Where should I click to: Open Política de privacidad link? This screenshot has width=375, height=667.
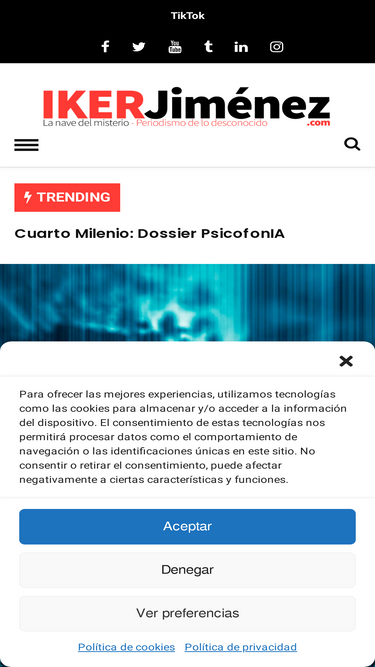click(x=241, y=647)
